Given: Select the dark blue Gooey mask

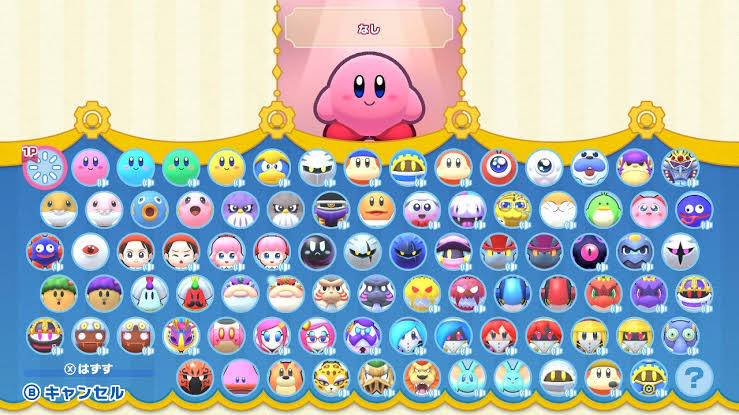Looking at the screenshot, I should [x=693, y=210].
